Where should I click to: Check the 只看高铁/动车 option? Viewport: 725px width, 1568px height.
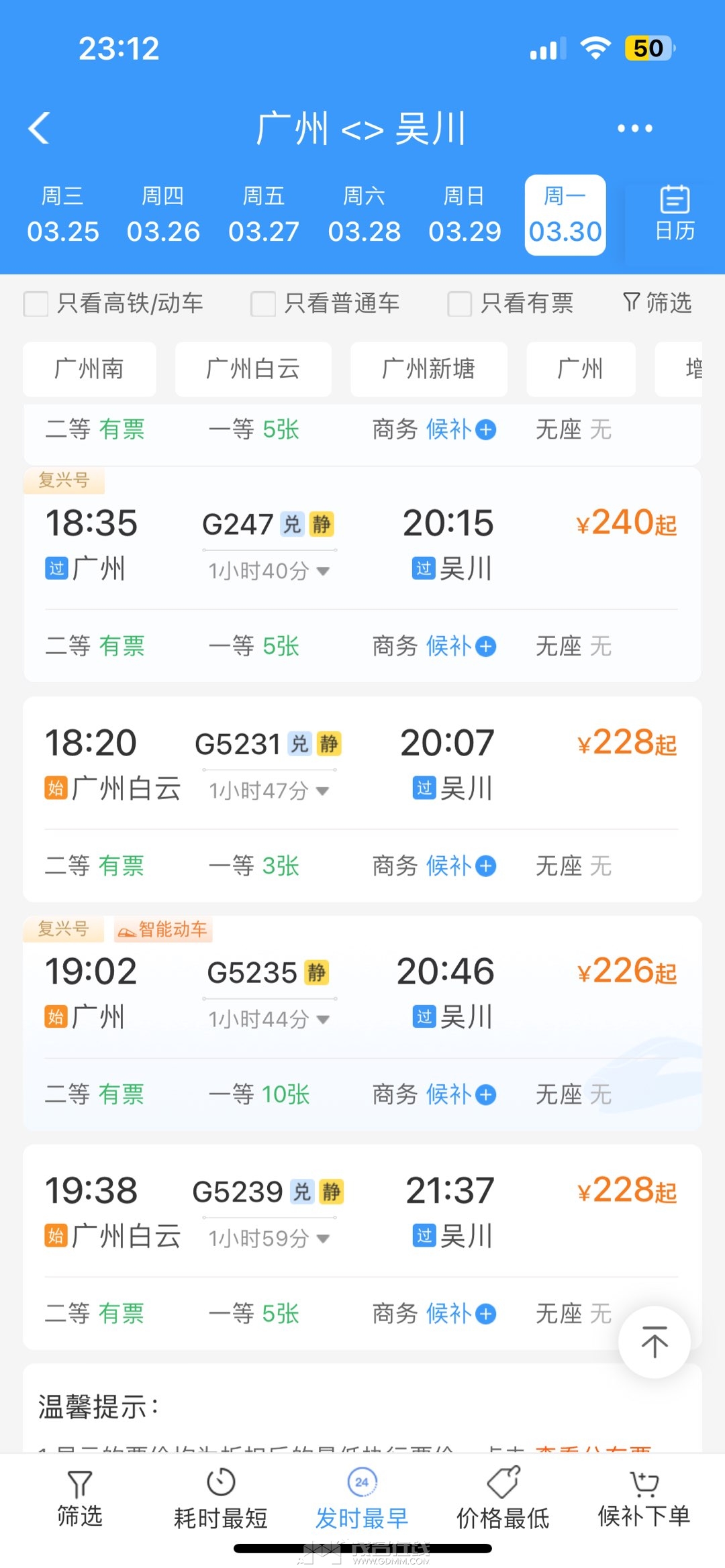pos(36,303)
